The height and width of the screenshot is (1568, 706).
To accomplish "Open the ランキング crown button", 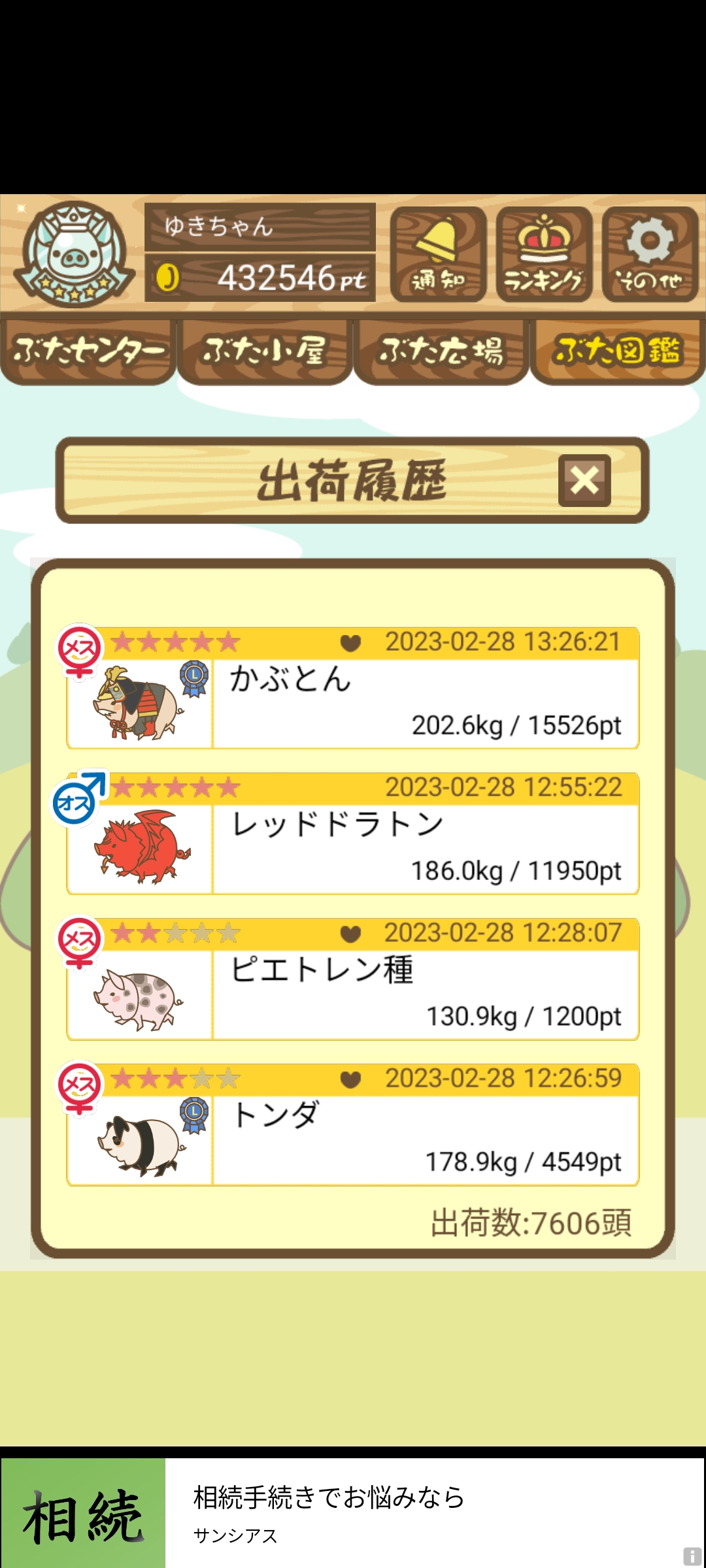I will (544, 255).
